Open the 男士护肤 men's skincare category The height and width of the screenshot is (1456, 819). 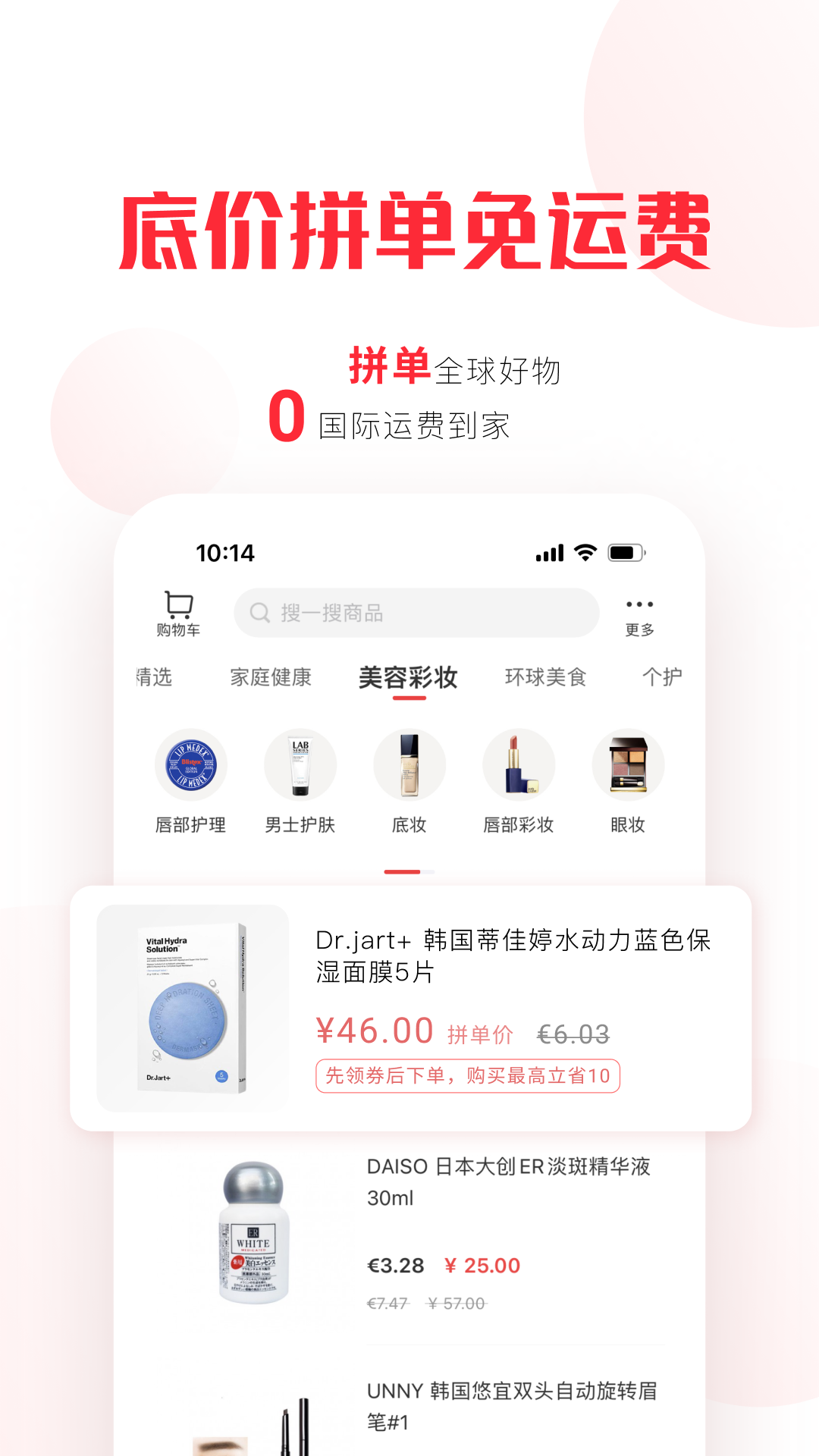click(301, 766)
